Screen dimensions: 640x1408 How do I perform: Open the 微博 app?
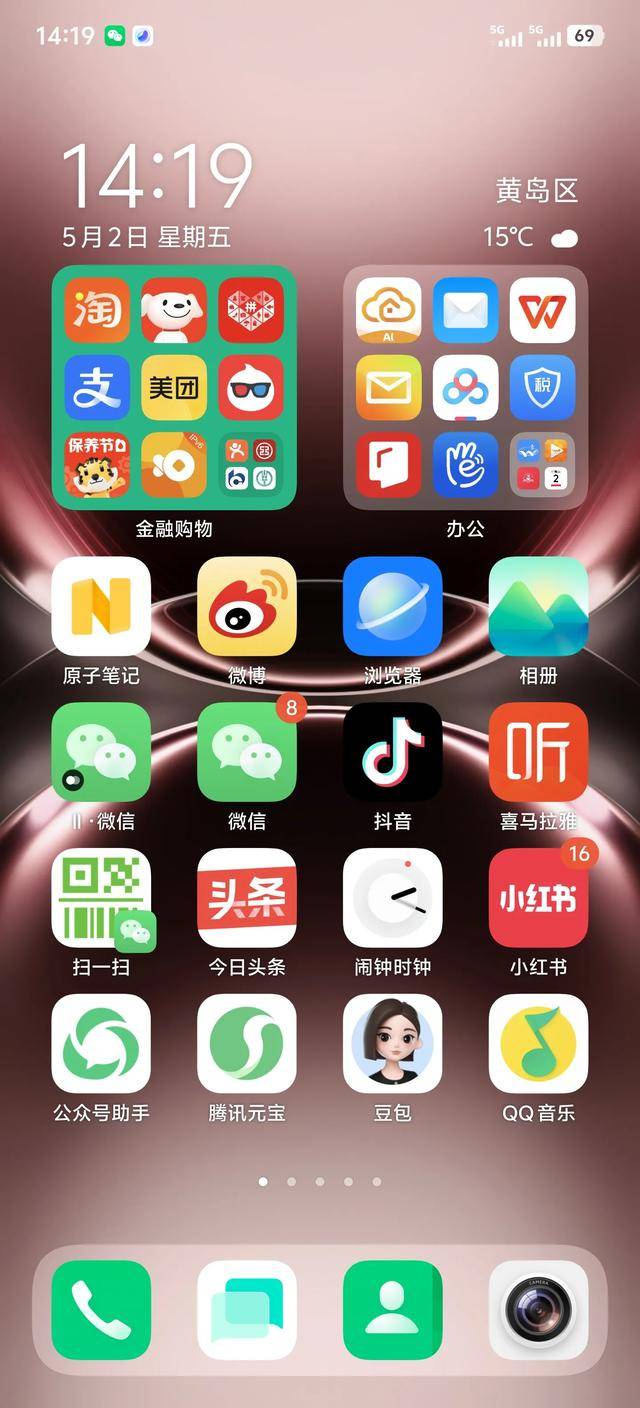(247, 606)
